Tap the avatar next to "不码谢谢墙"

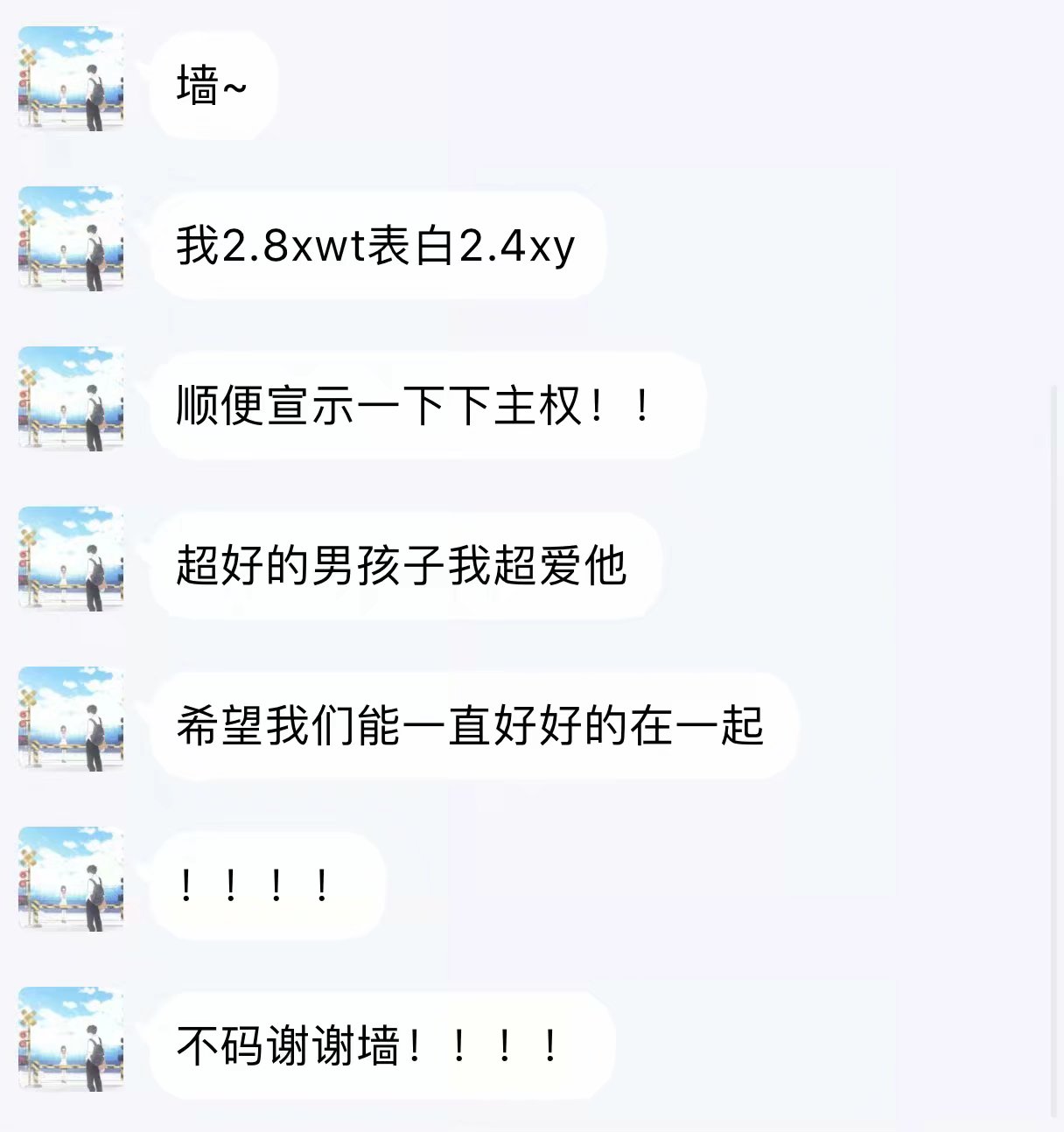(71, 1039)
